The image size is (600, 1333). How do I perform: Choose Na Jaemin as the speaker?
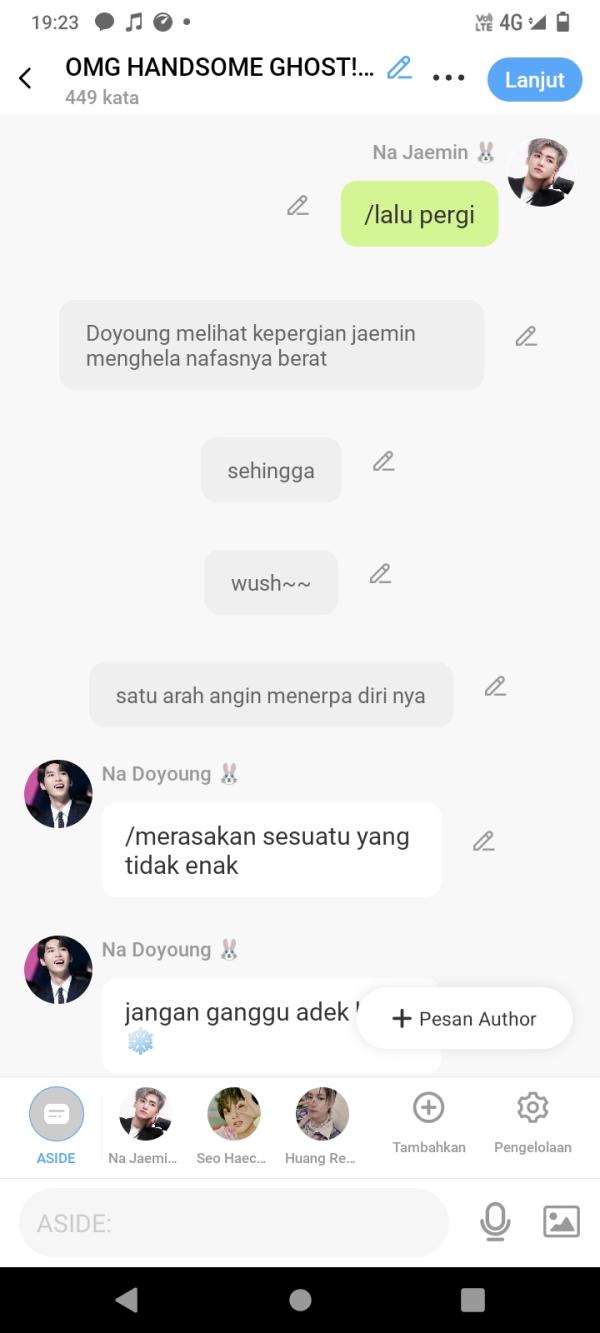[144, 1125]
